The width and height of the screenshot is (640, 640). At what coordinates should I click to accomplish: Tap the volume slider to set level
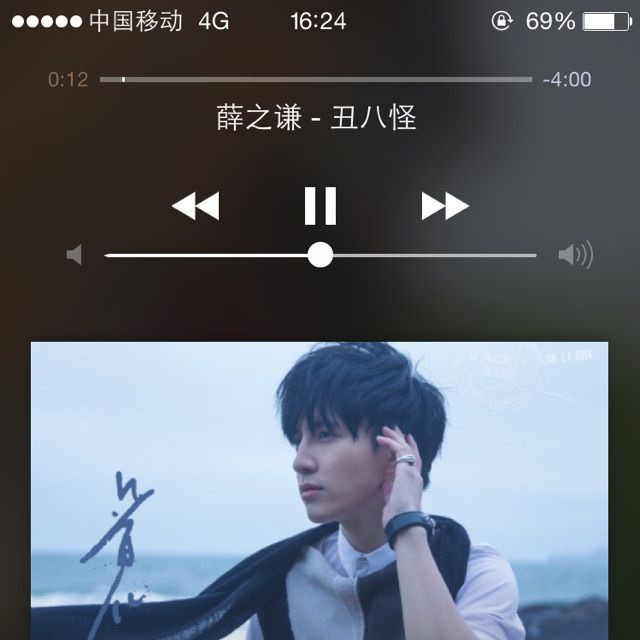coord(320,255)
